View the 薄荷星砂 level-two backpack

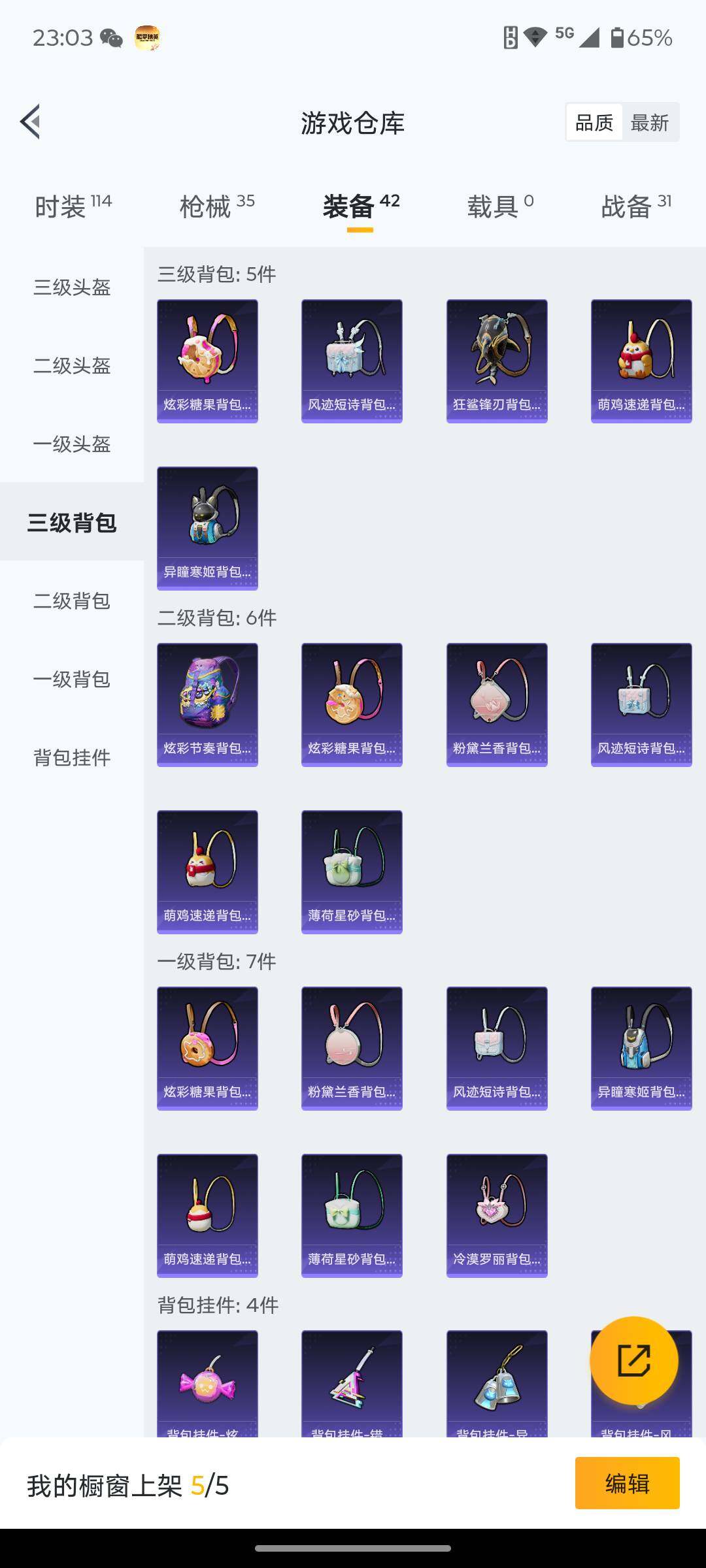tap(352, 872)
